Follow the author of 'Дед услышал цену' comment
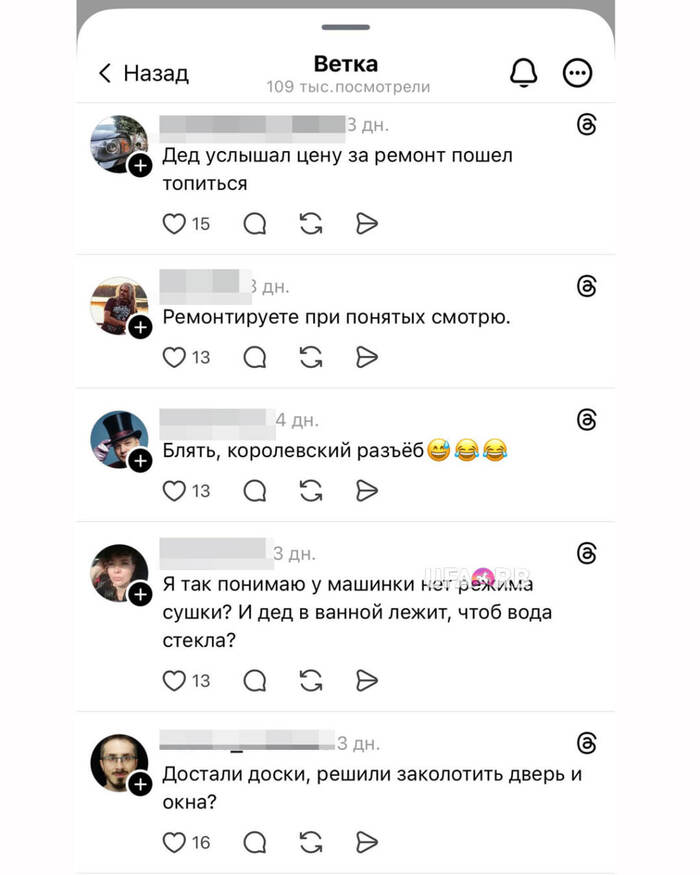This screenshot has height=875, width=700. 140,166
